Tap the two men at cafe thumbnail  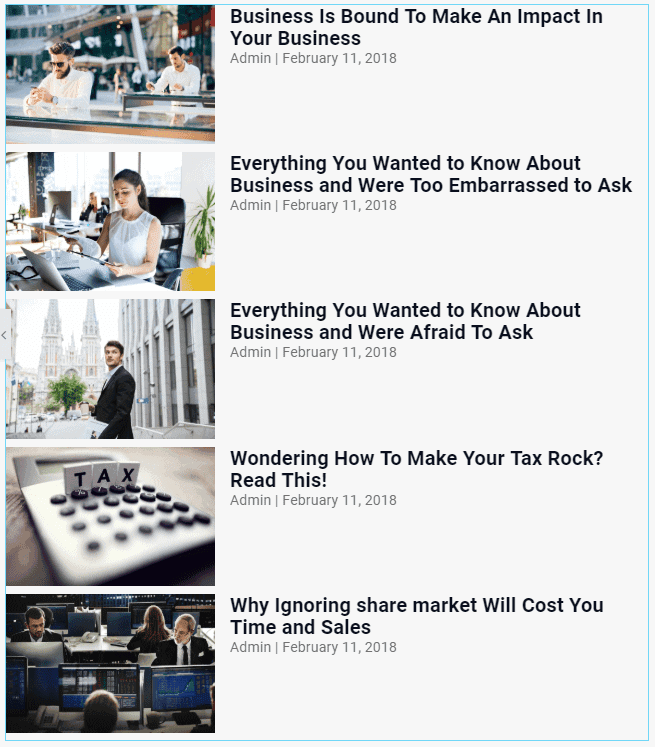(110, 73)
